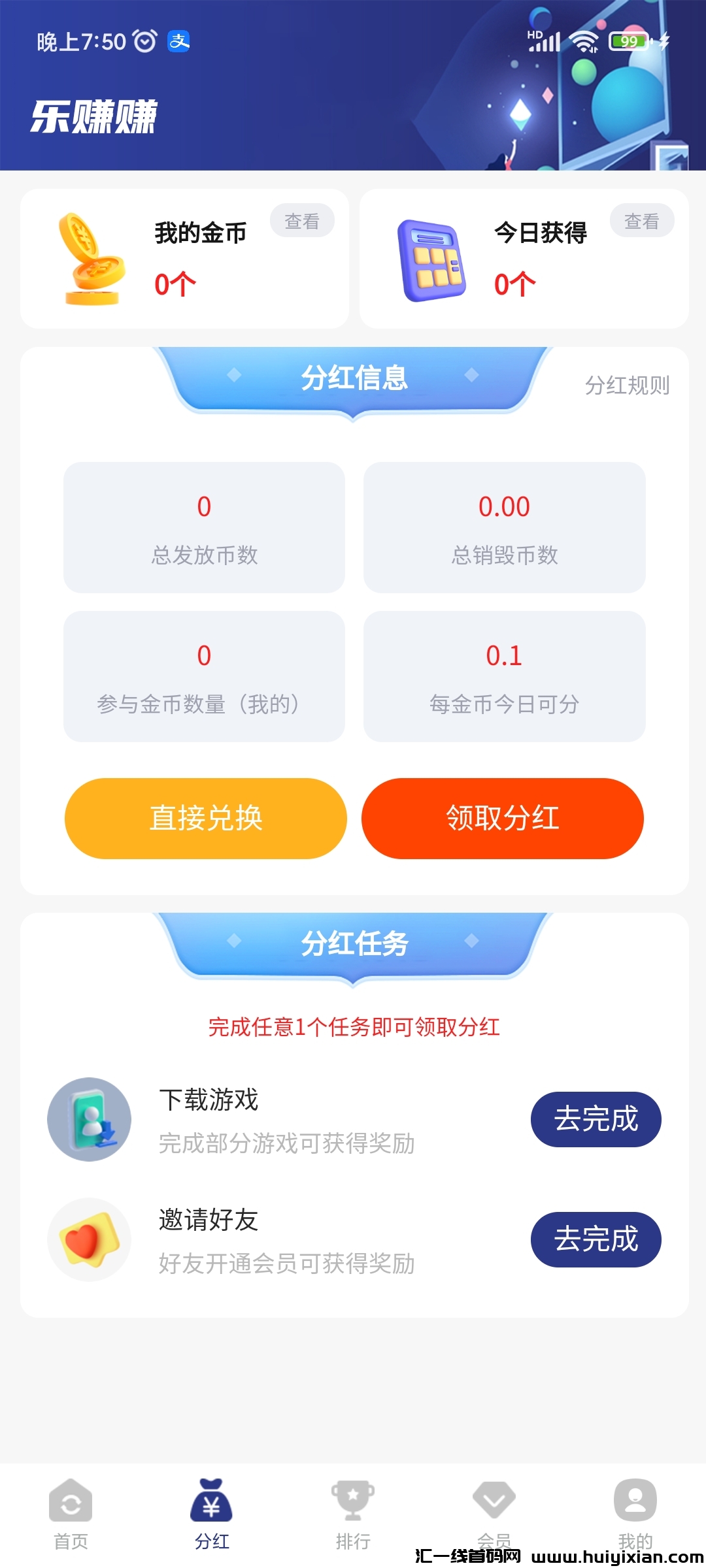The height and width of the screenshot is (1568, 706).
Task: Tap the 总发放币数 stat card
Action: 205,527
